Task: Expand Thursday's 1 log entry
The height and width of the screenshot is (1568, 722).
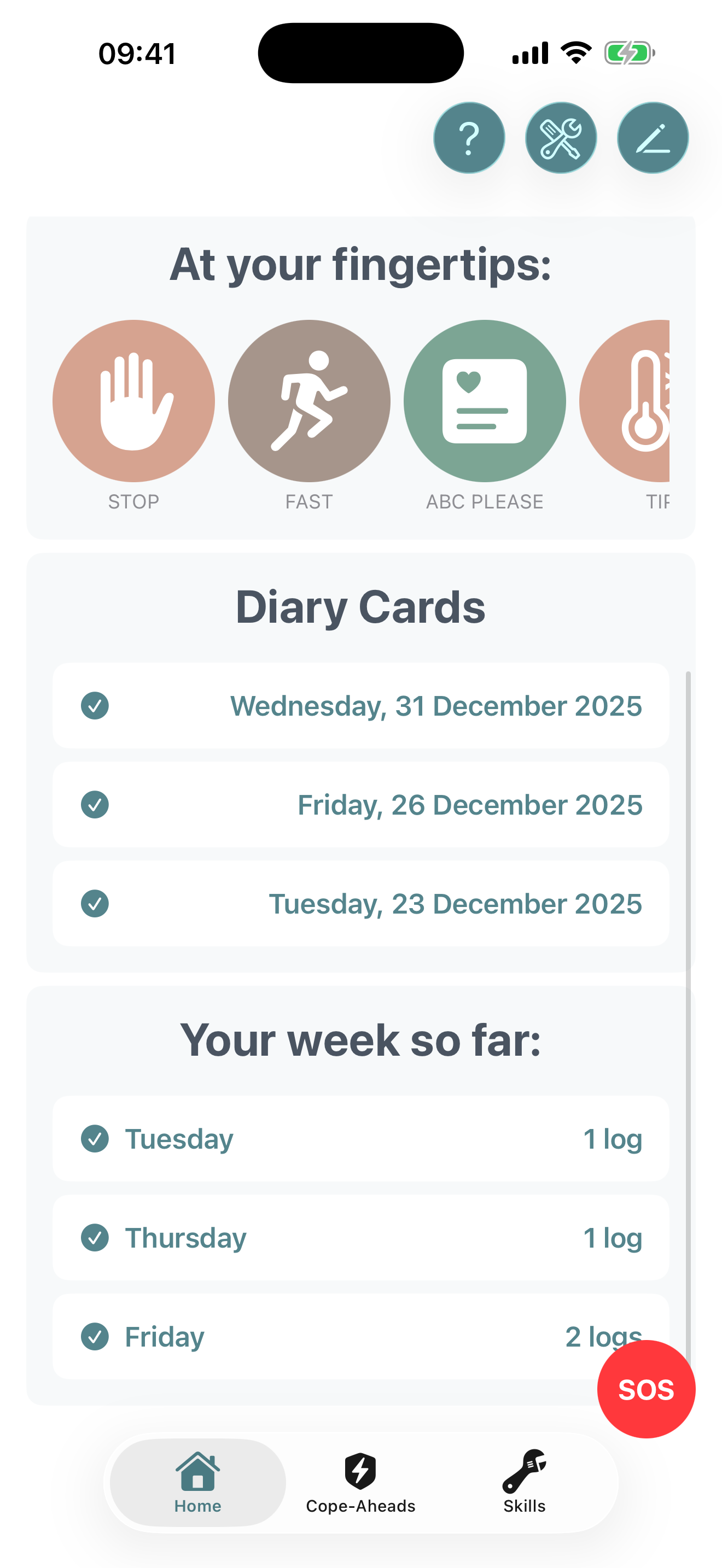Action: pyautogui.click(x=360, y=1237)
